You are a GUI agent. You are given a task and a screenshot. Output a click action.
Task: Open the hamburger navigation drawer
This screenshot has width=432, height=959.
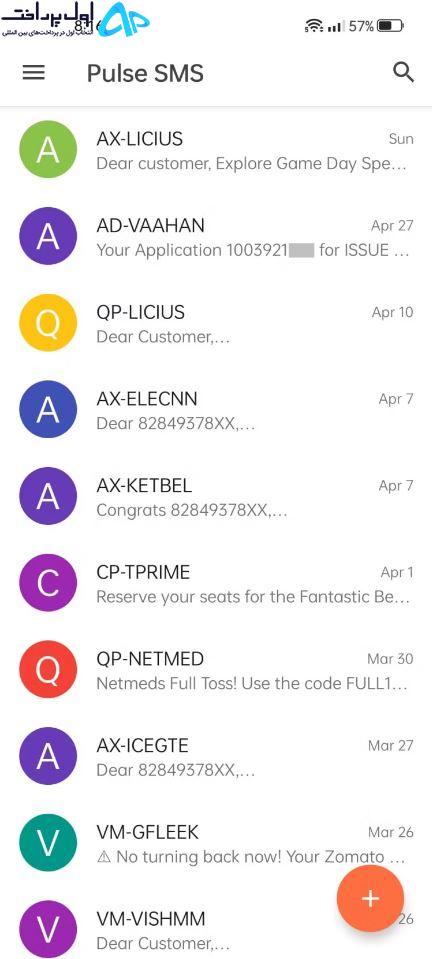[34, 73]
